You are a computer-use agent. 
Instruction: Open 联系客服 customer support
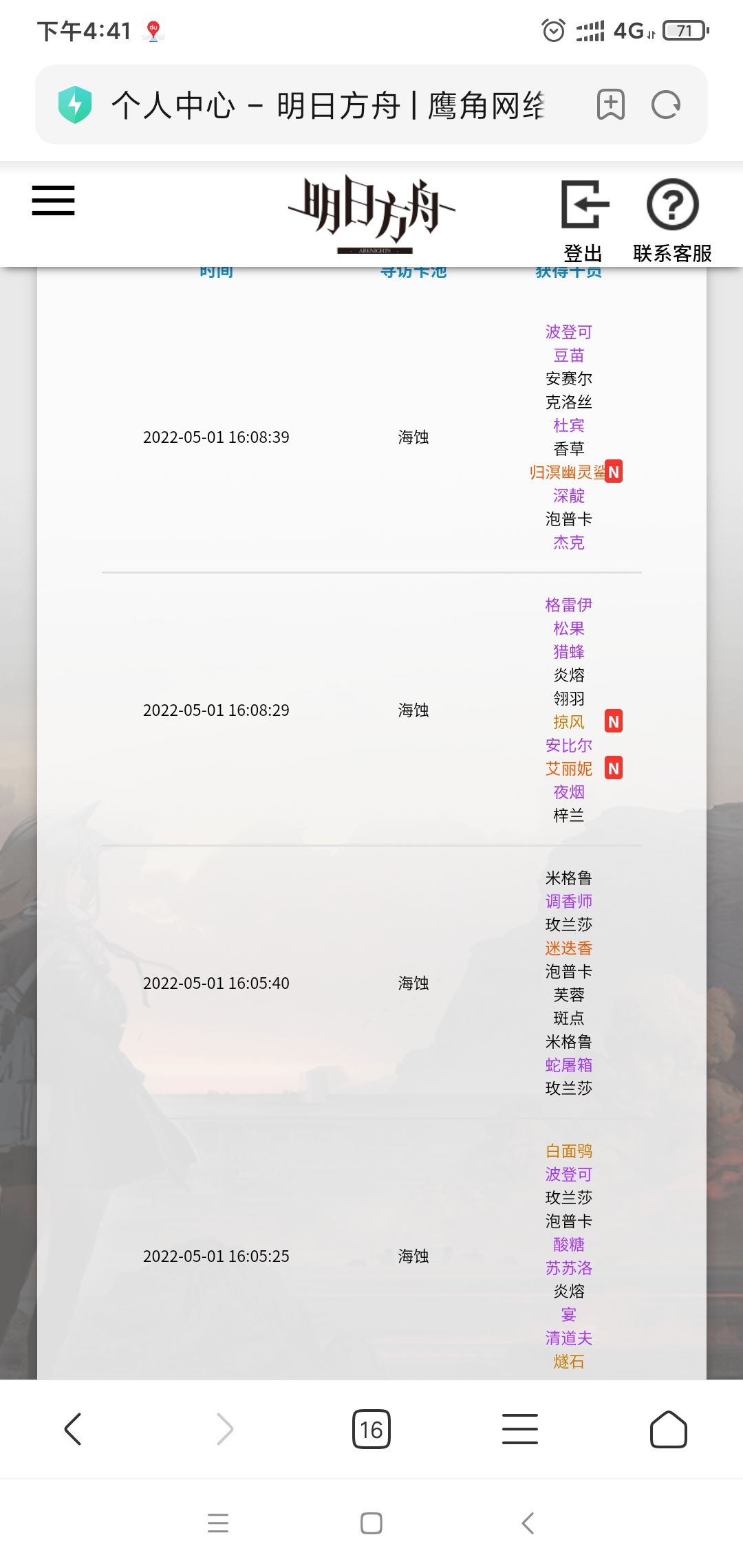[x=672, y=221]
